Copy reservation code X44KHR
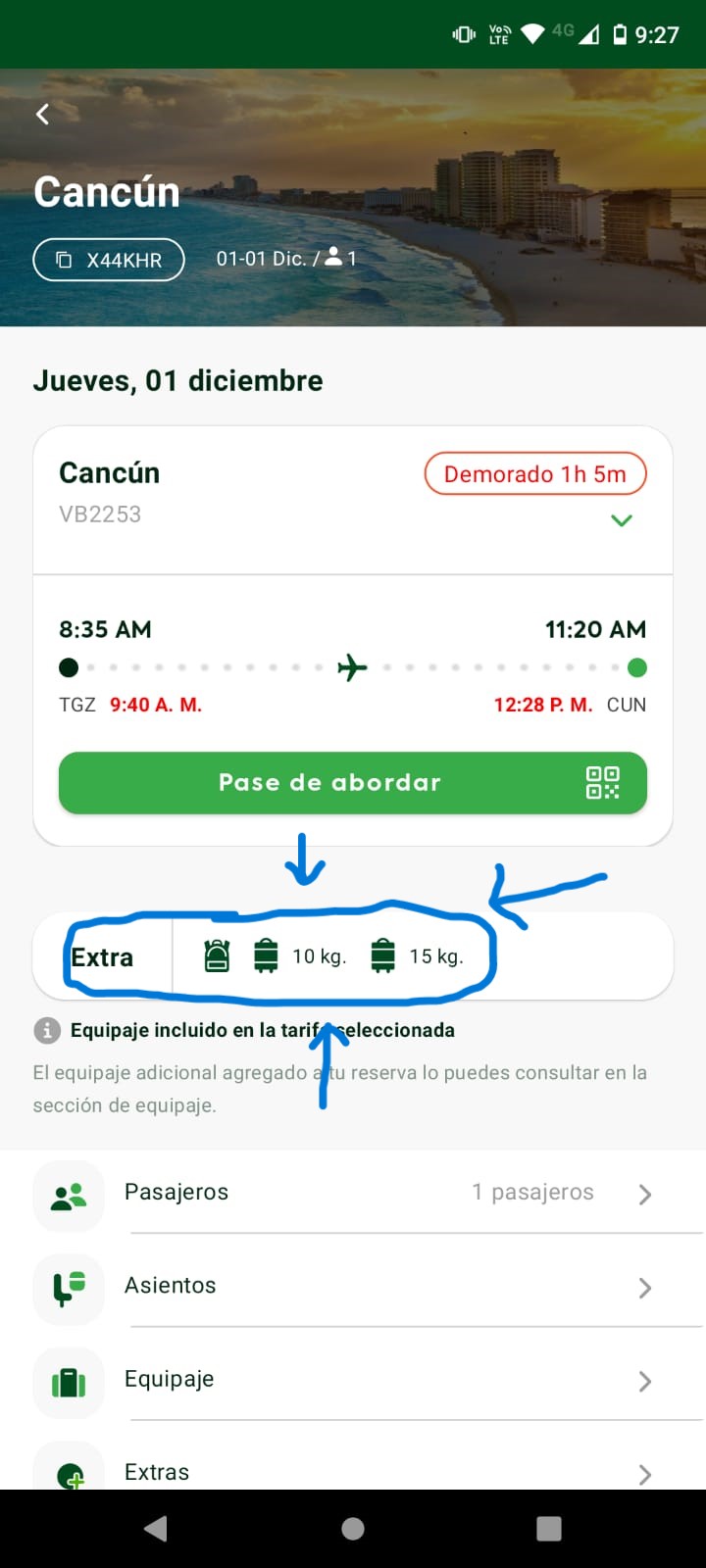The width and height of the screenshot is (706, 1568). pyautogui.click(x=109, y=260)
